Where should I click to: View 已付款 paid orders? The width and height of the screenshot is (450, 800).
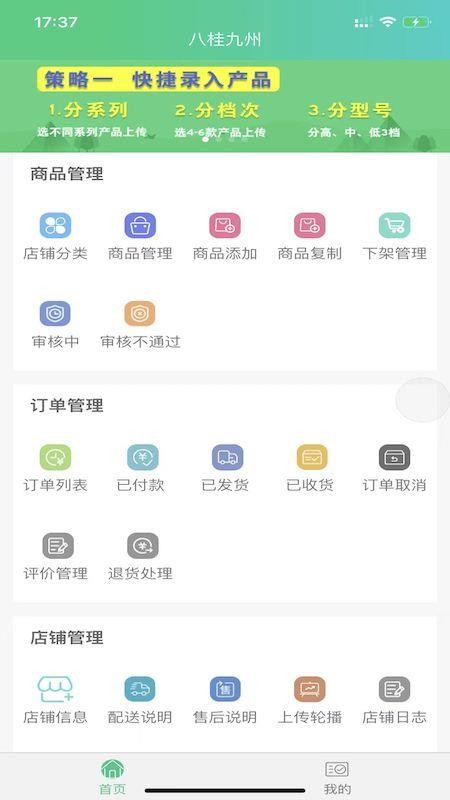[142, 468]
